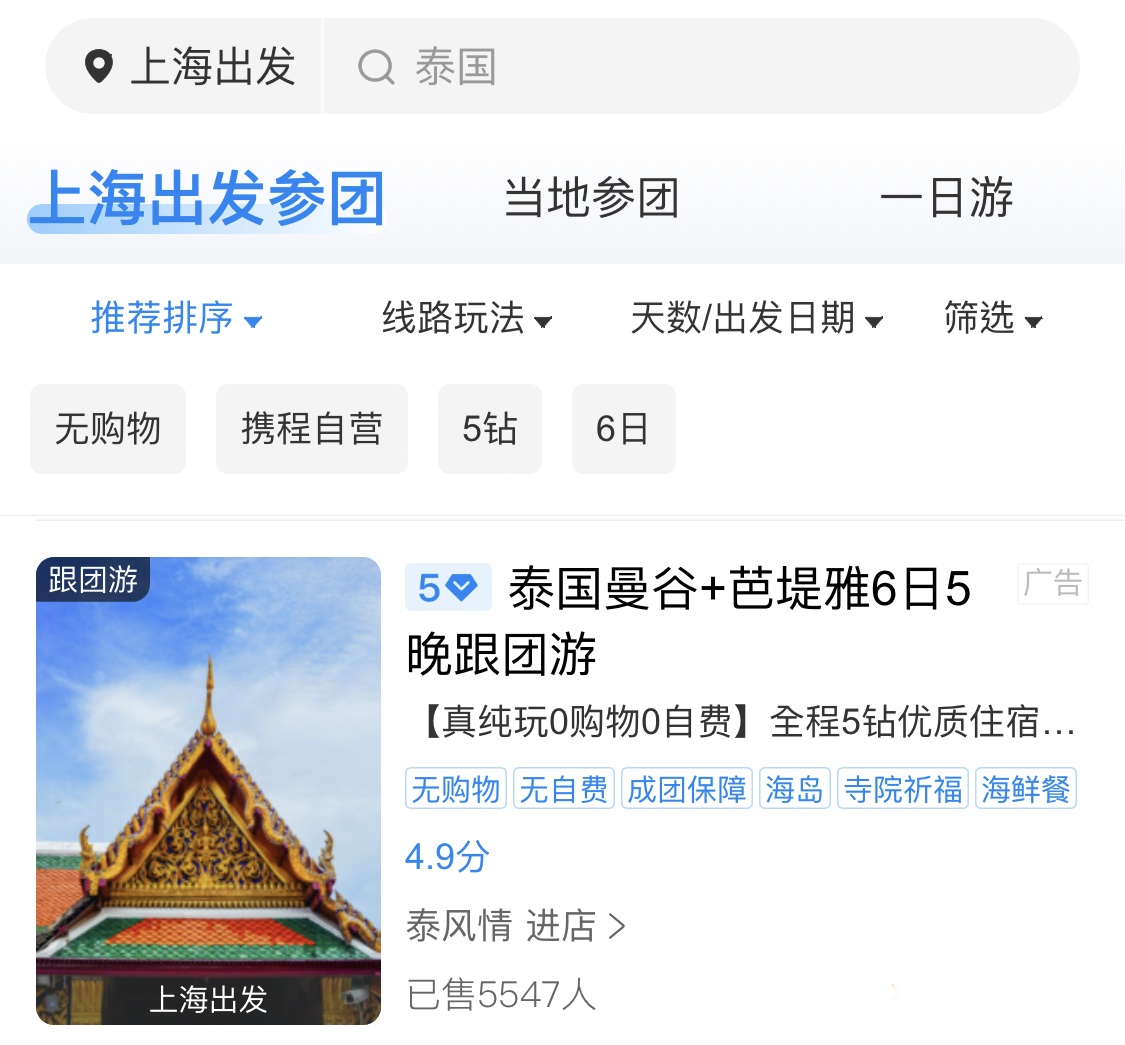Apply the 携程自营 filter chip
1125x1045 pixels.
point(311,429)
